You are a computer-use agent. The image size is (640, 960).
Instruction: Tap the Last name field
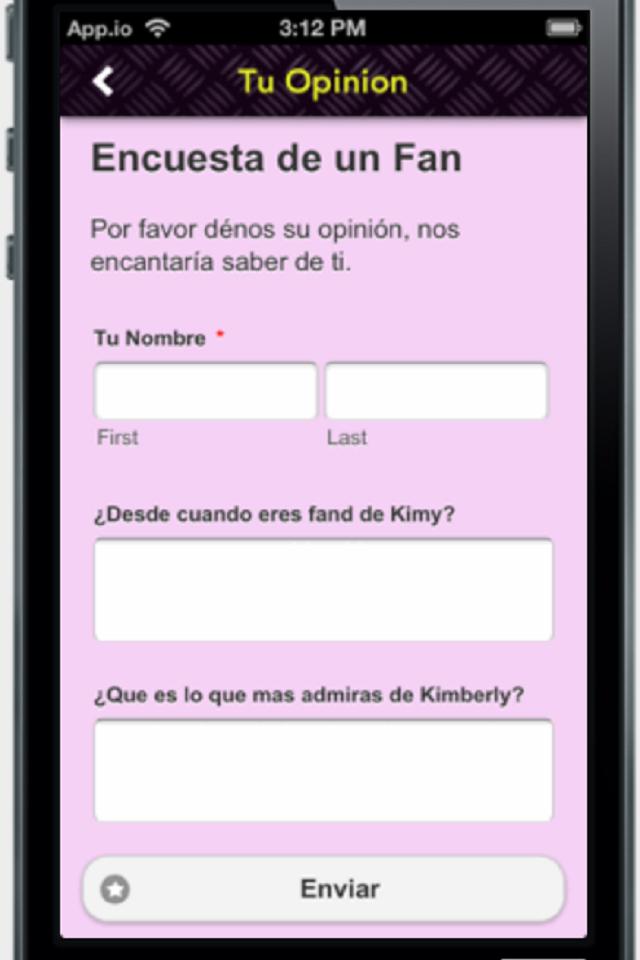[436, 391]
